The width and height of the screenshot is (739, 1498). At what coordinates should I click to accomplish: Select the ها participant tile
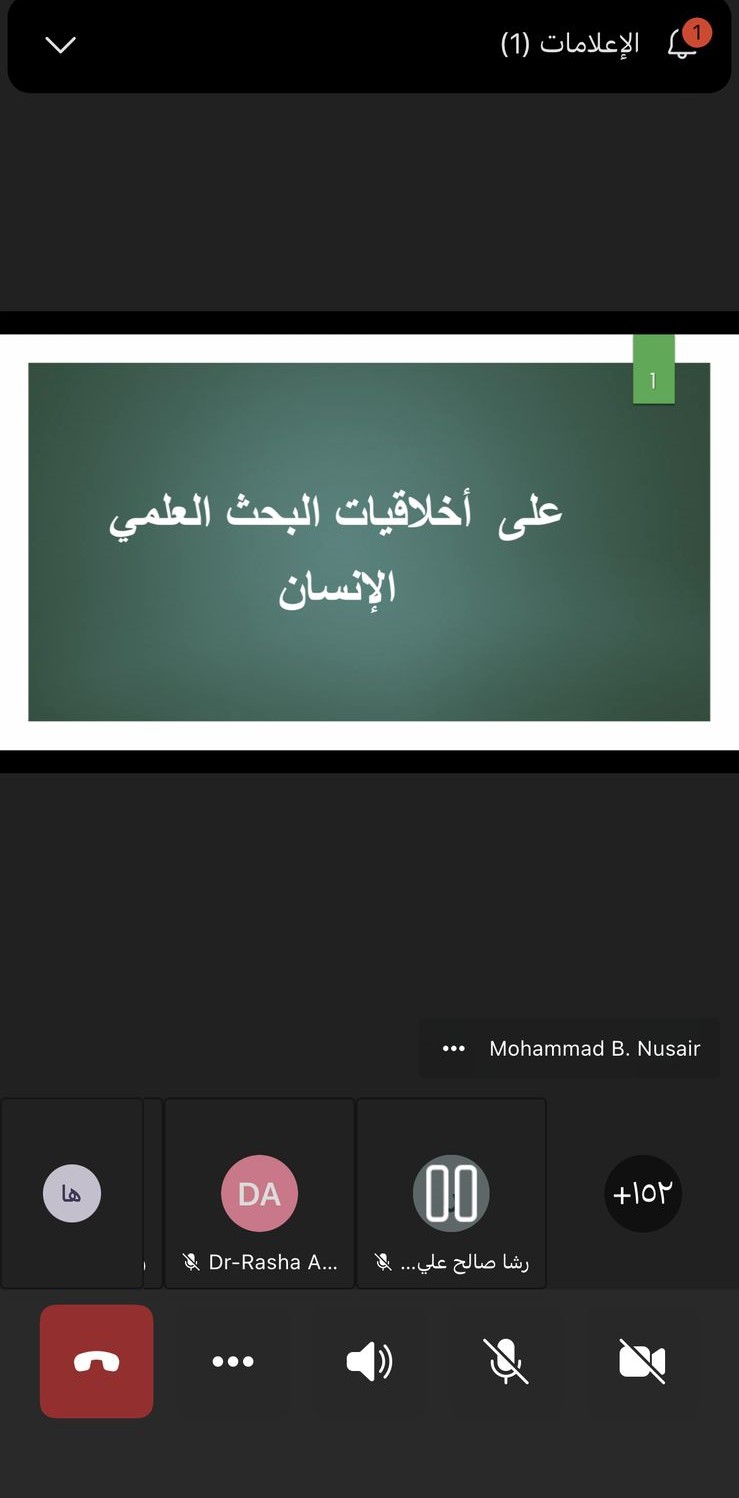click(x=72, y=1193)
